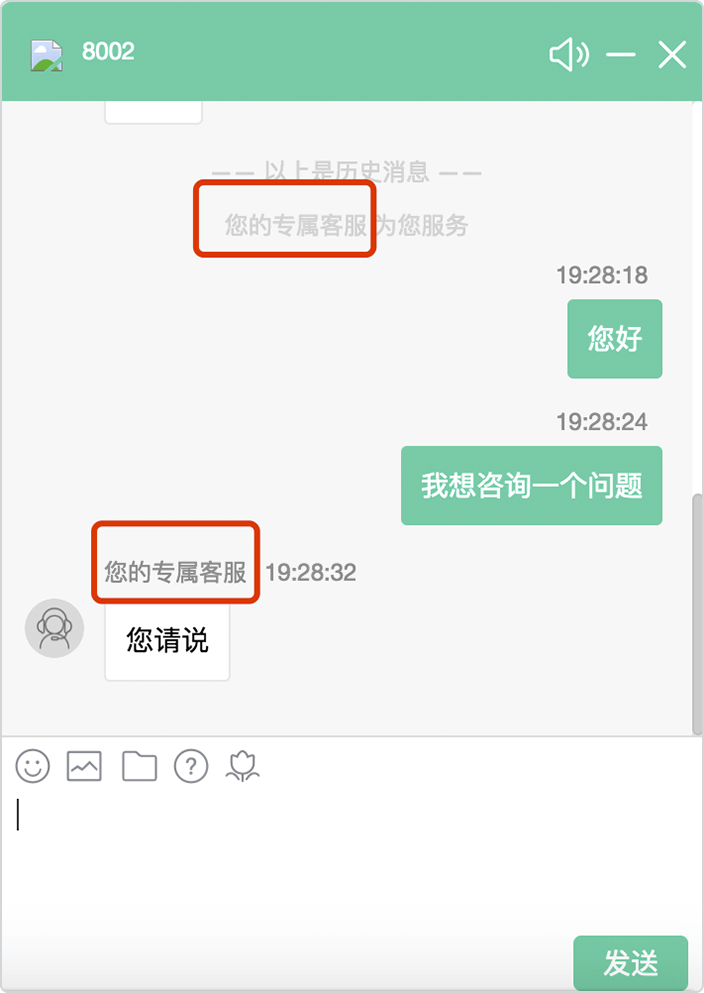Send the message with 发送
The image size is (704, 993).
click(630, 963)
